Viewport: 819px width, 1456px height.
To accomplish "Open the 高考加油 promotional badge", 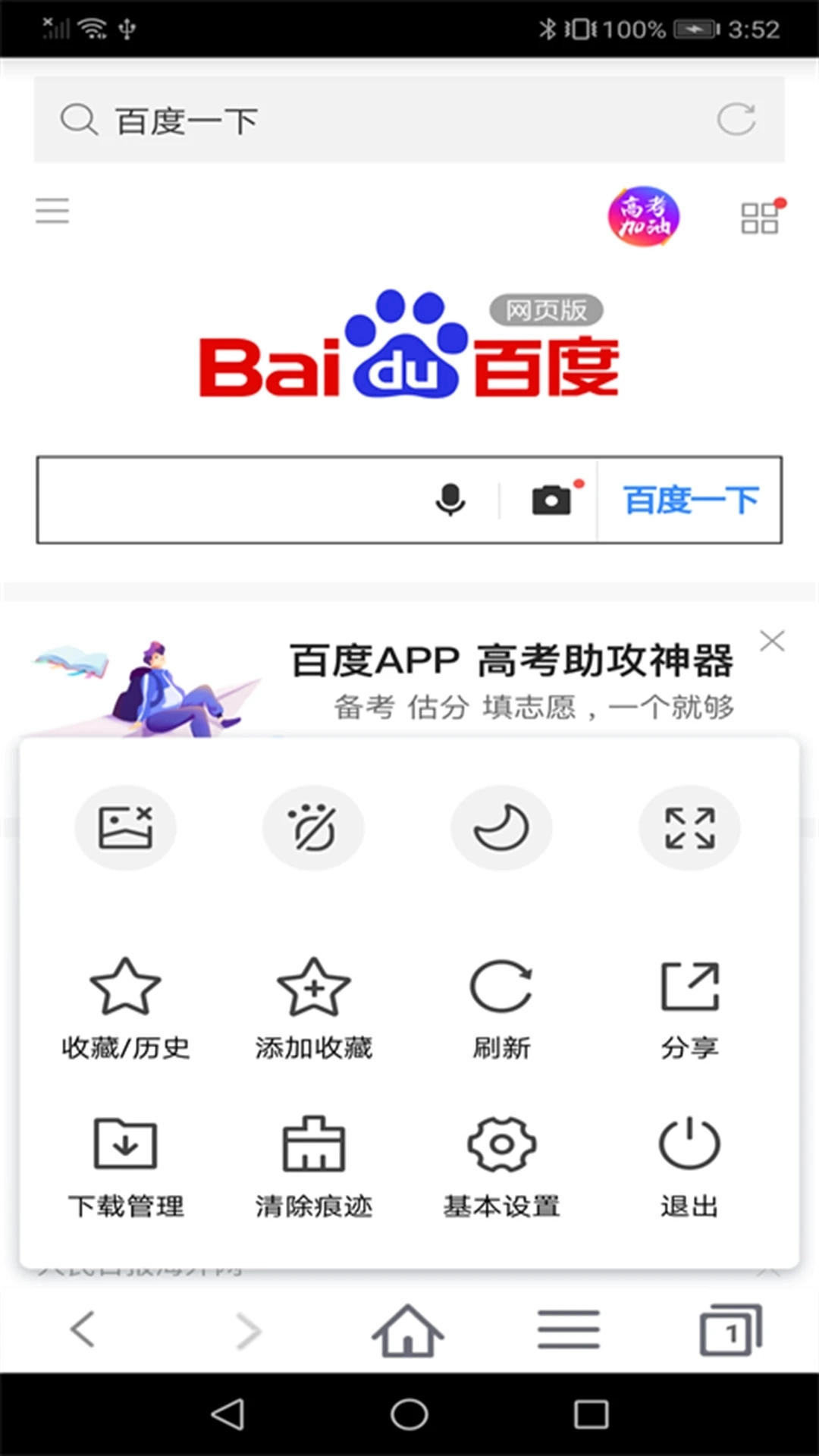I will (x=644, y=218).
